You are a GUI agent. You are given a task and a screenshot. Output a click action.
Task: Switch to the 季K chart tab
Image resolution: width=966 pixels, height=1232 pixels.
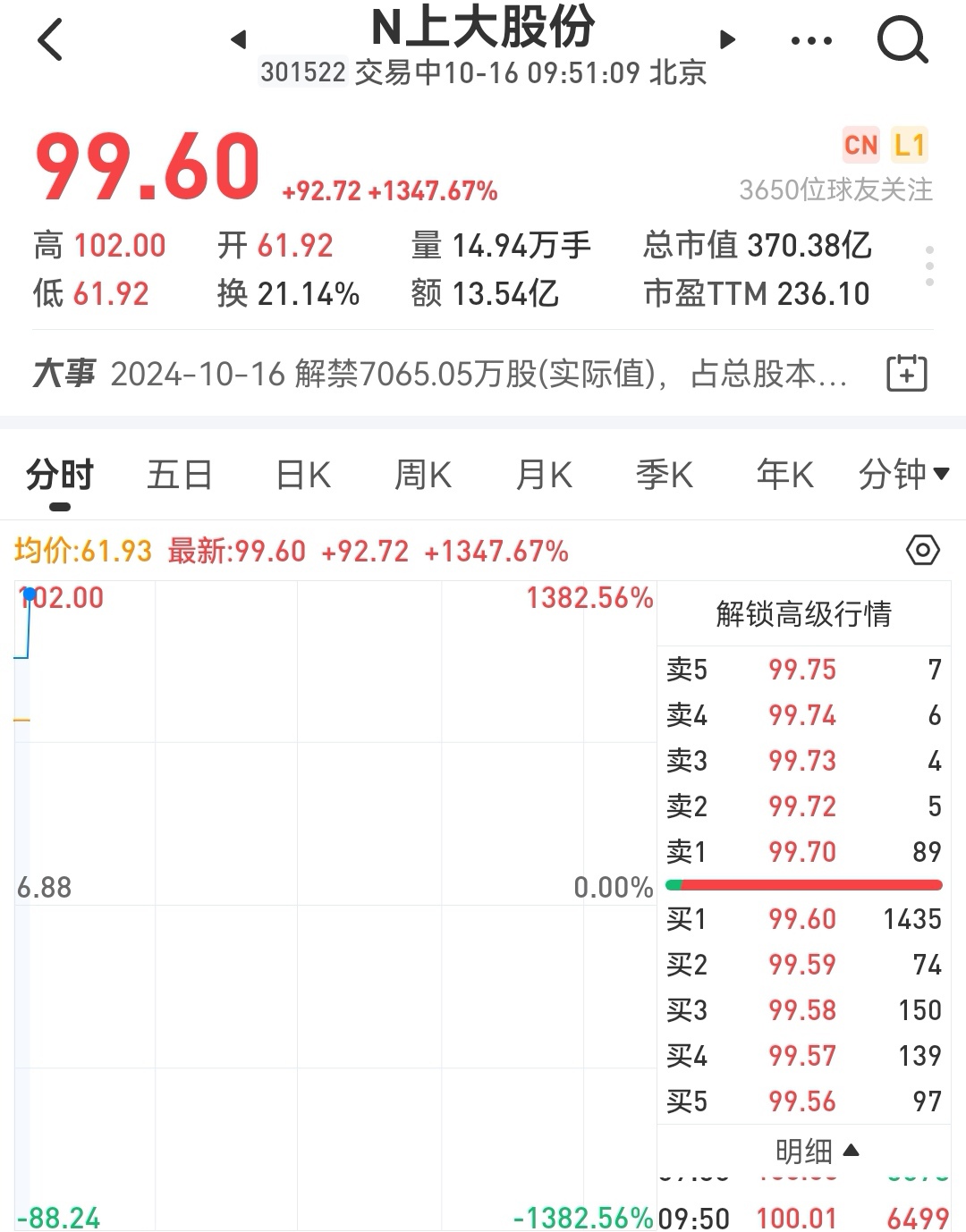pyautogui.click(x=665, y=475)
